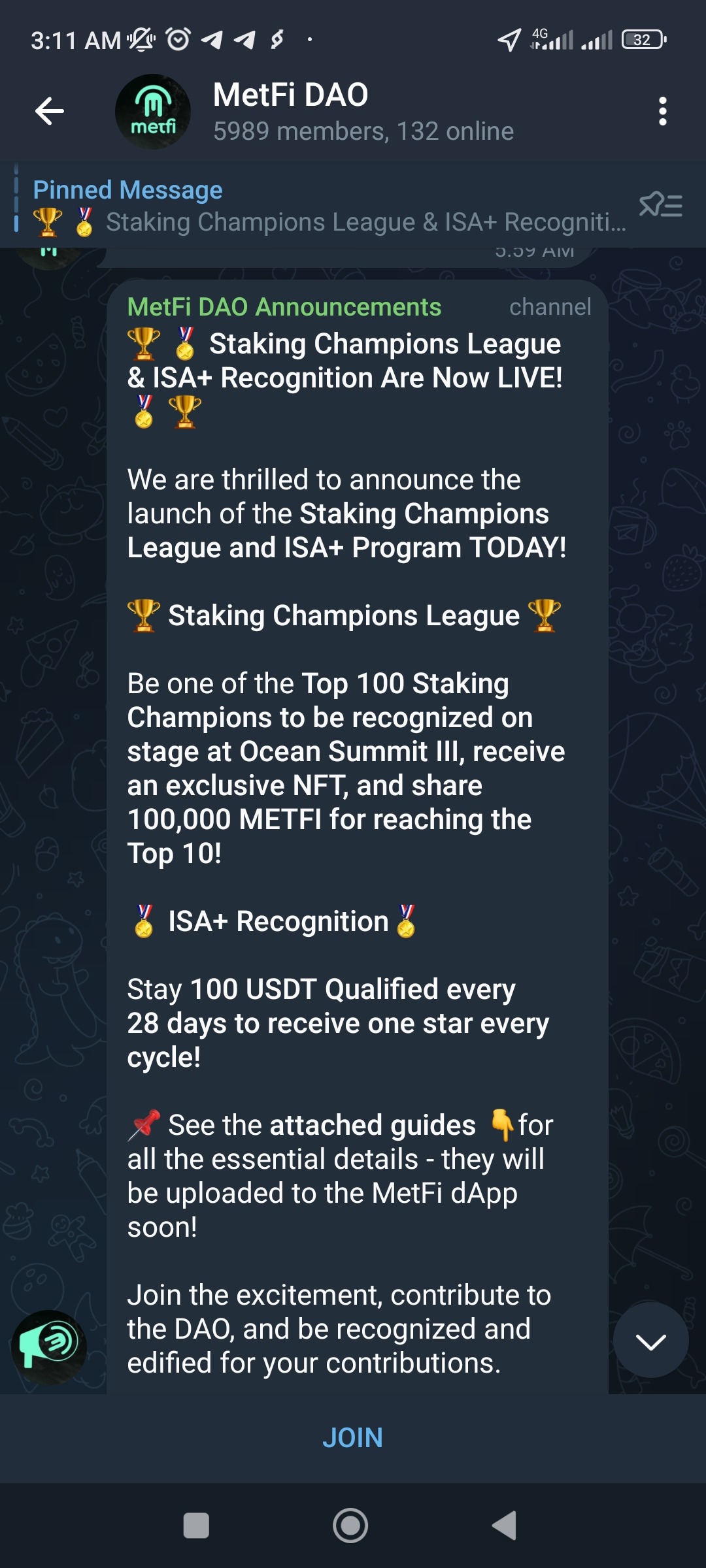Open the pinned Staking Champions League message

click(327, 206)
